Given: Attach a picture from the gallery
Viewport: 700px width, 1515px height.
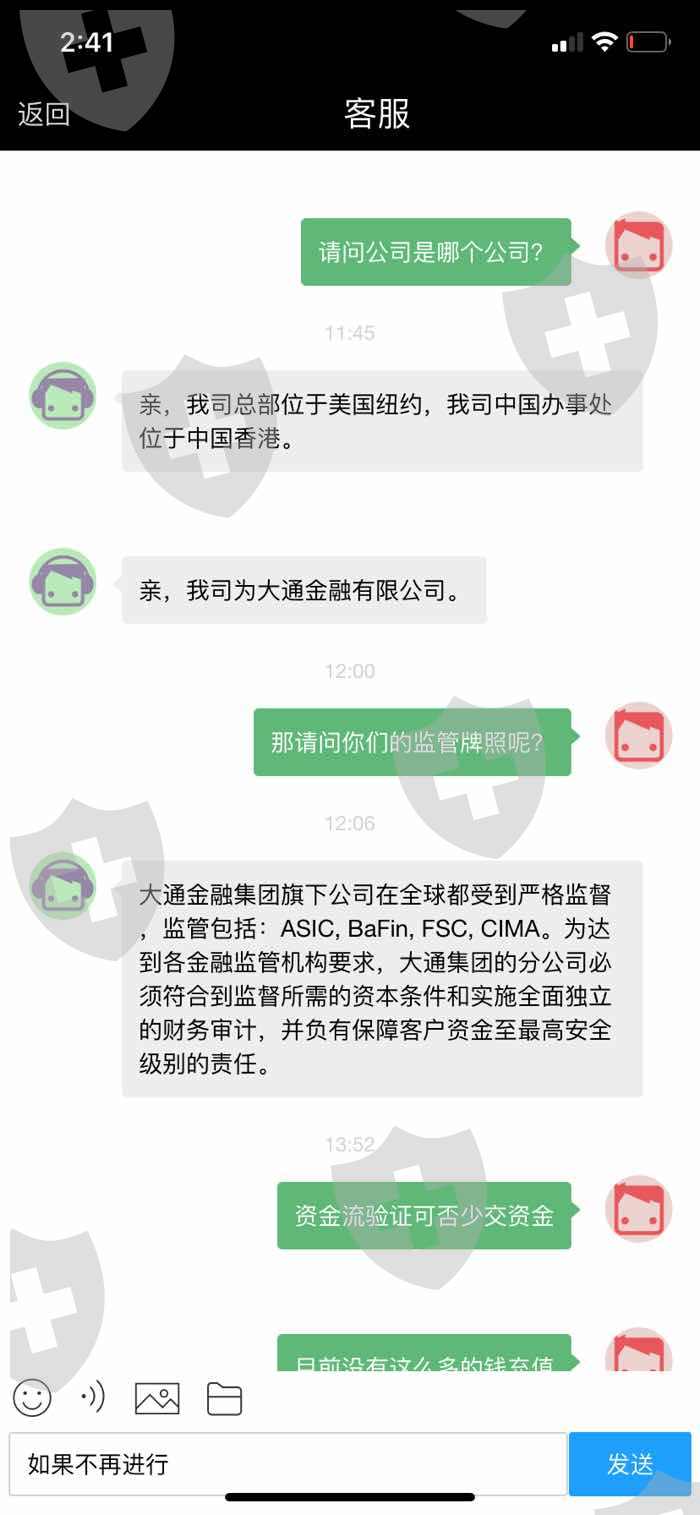Looking at the screenshot, I should (157, 1398).
